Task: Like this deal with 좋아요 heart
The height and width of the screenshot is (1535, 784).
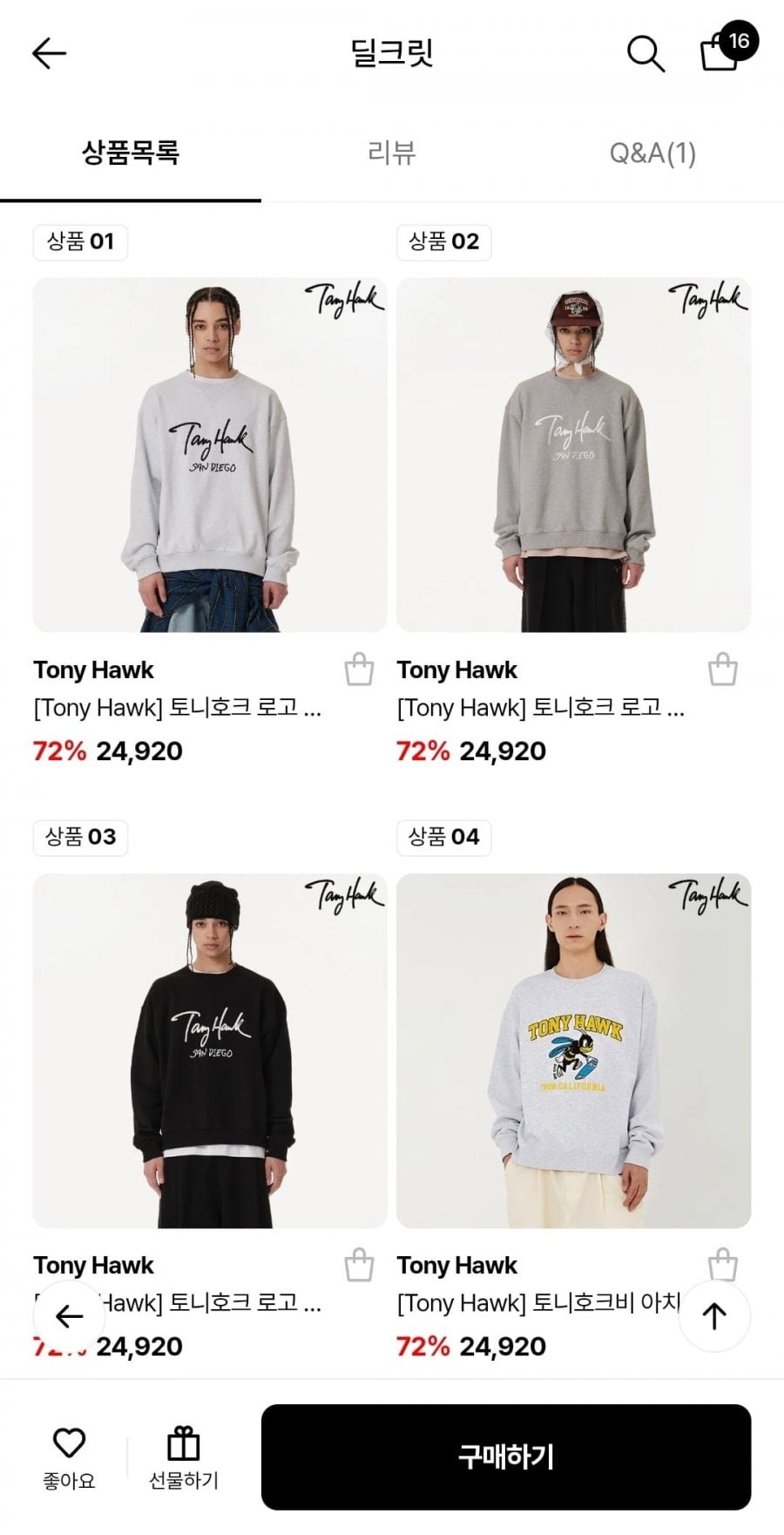Action: pyautogui.click(x=69, y=1458)
